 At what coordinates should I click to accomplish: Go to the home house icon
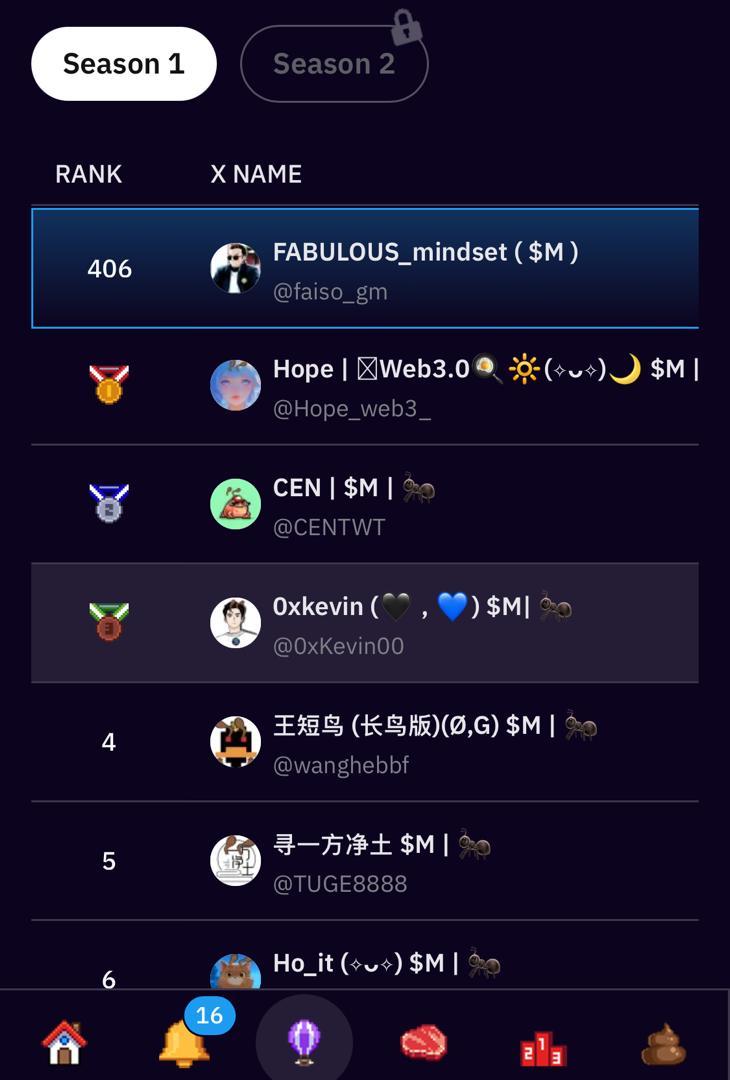pyautogui.click(x=65, y=1042)
